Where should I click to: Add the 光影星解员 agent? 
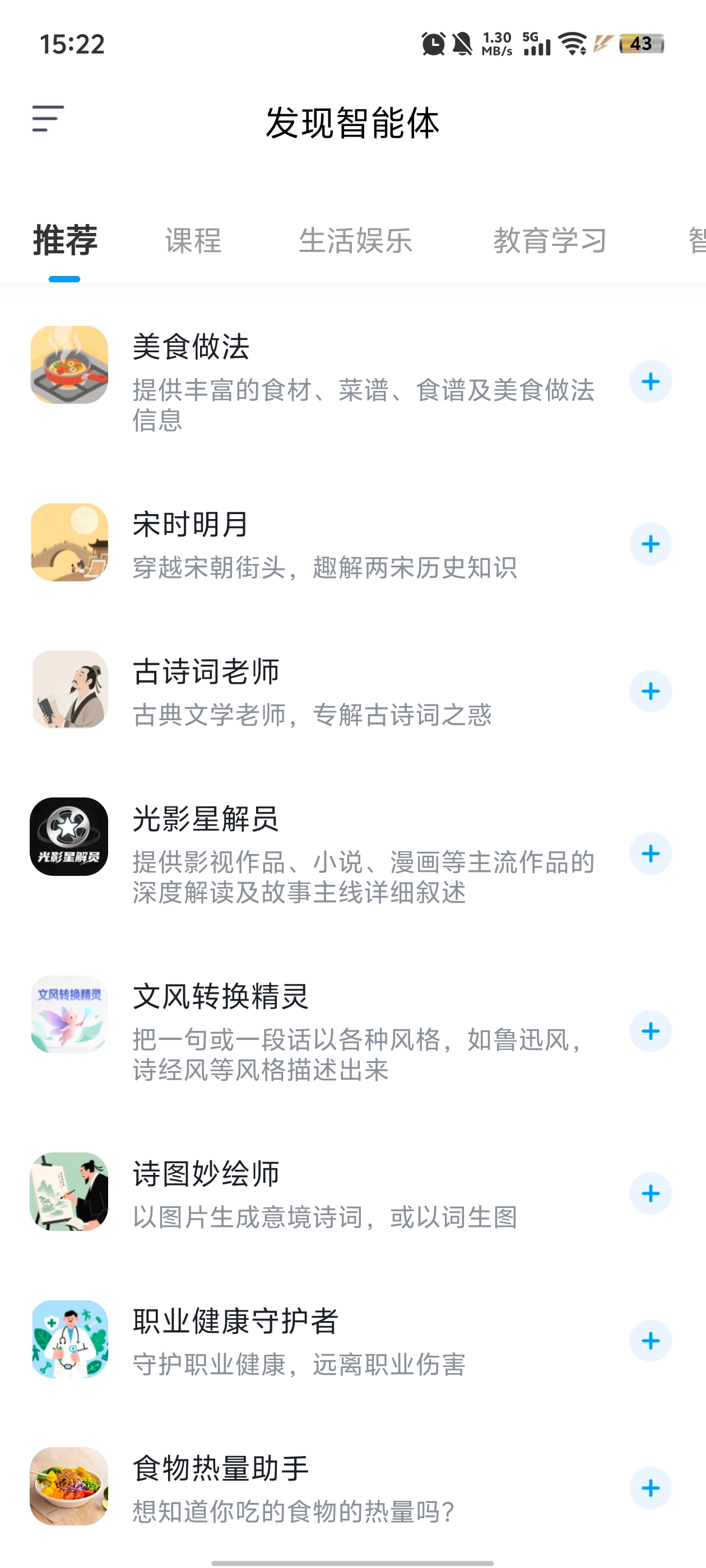[x=650, y=853]
